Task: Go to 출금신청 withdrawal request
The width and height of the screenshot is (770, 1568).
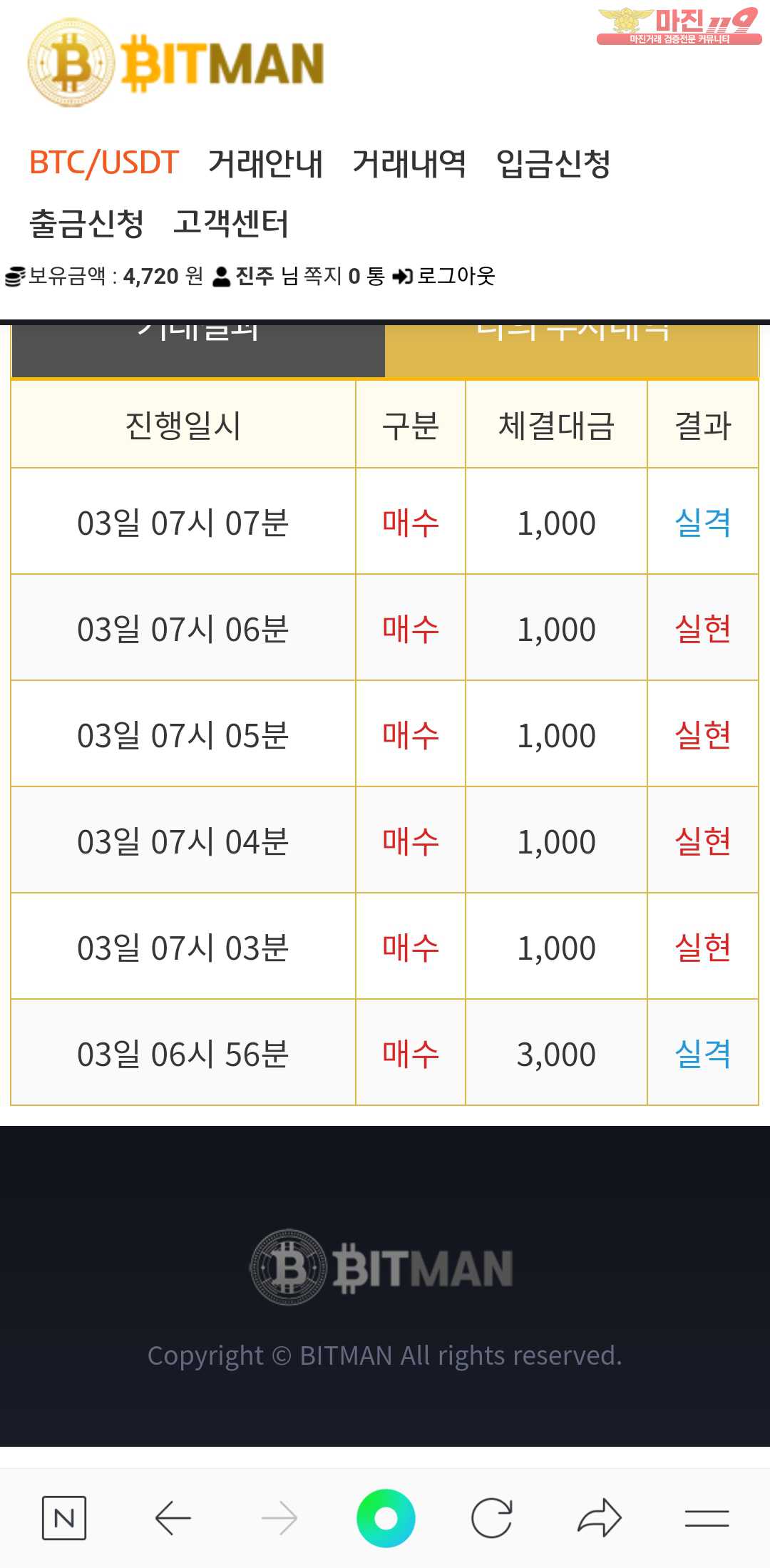Action: [86, 223]
